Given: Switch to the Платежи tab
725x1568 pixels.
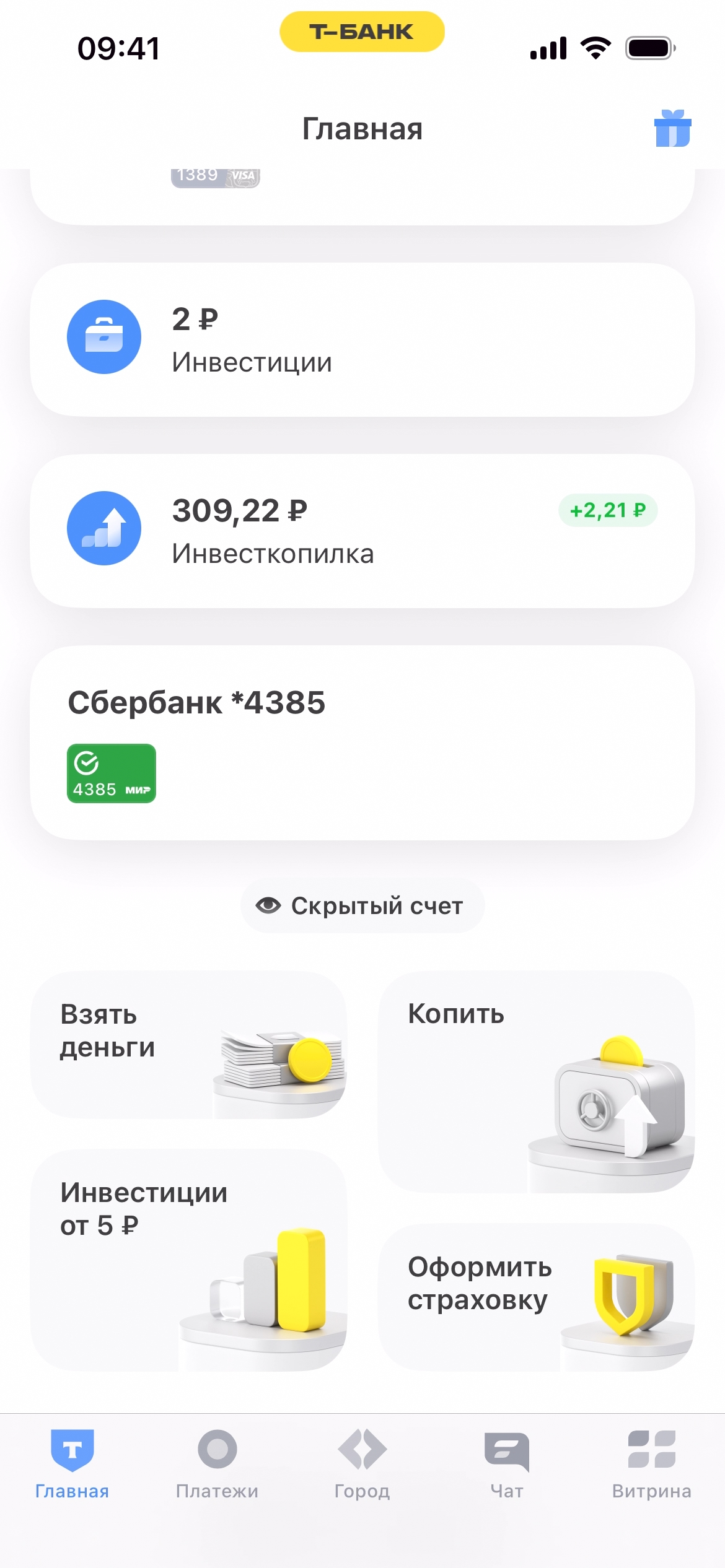Looking at the screenshot, I should coord(217,1464).
